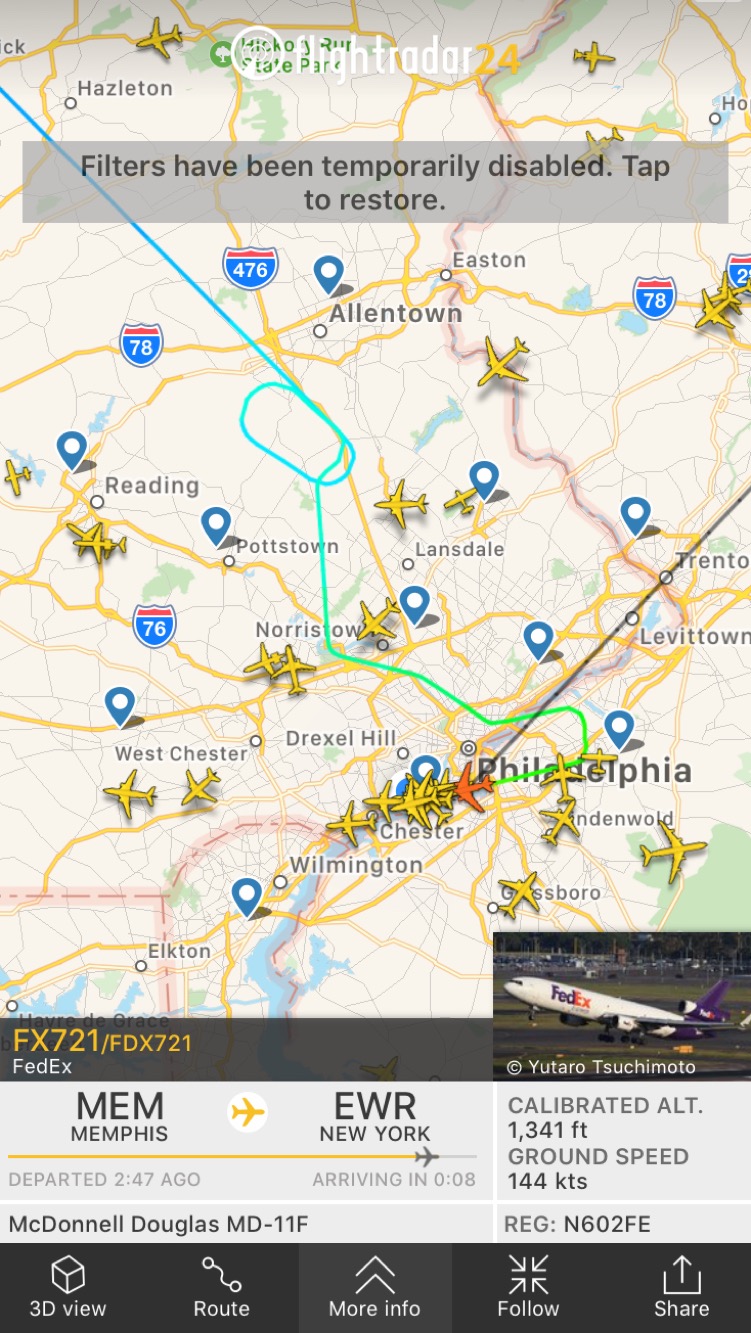The height and width of the screenshot is (1333, 751).
Task: Open the FedEx MD-11 aircraft photo
Action: (x=621, y=1005)
